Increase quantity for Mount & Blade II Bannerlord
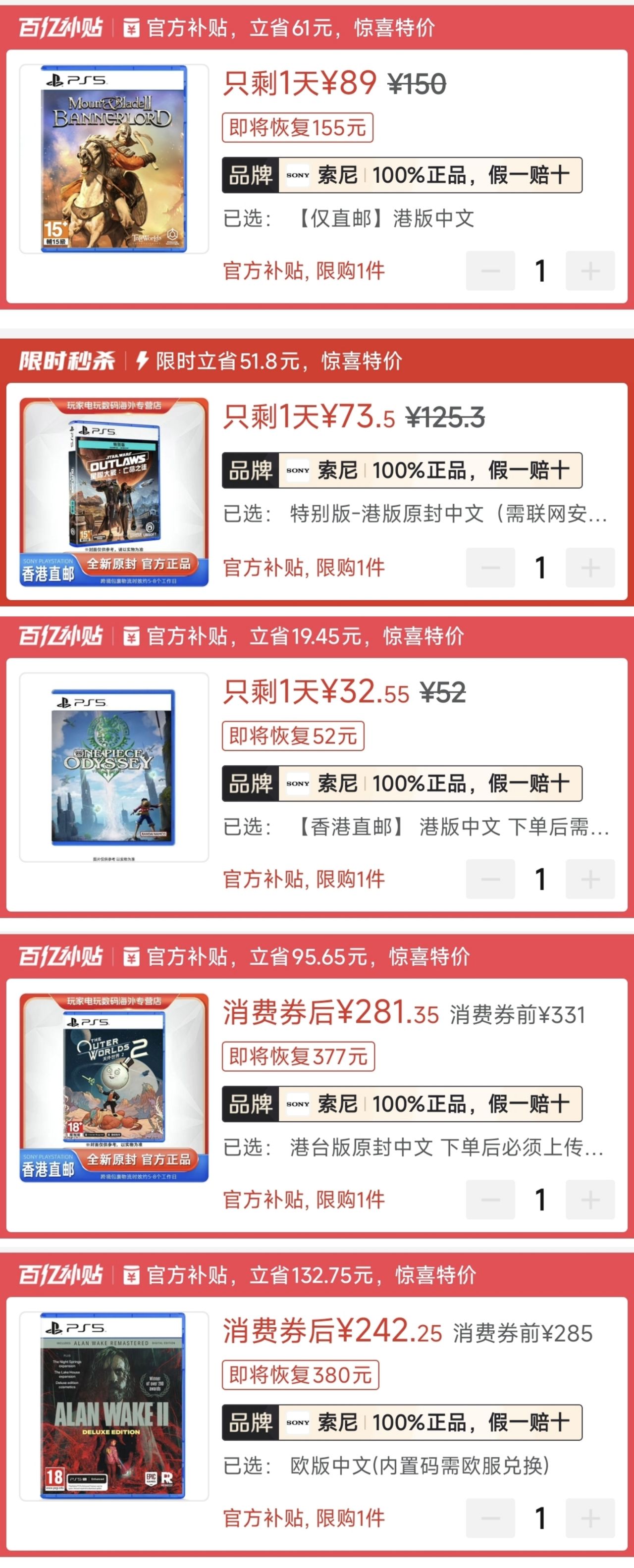The image size is (634, 1568). [589, 271]
